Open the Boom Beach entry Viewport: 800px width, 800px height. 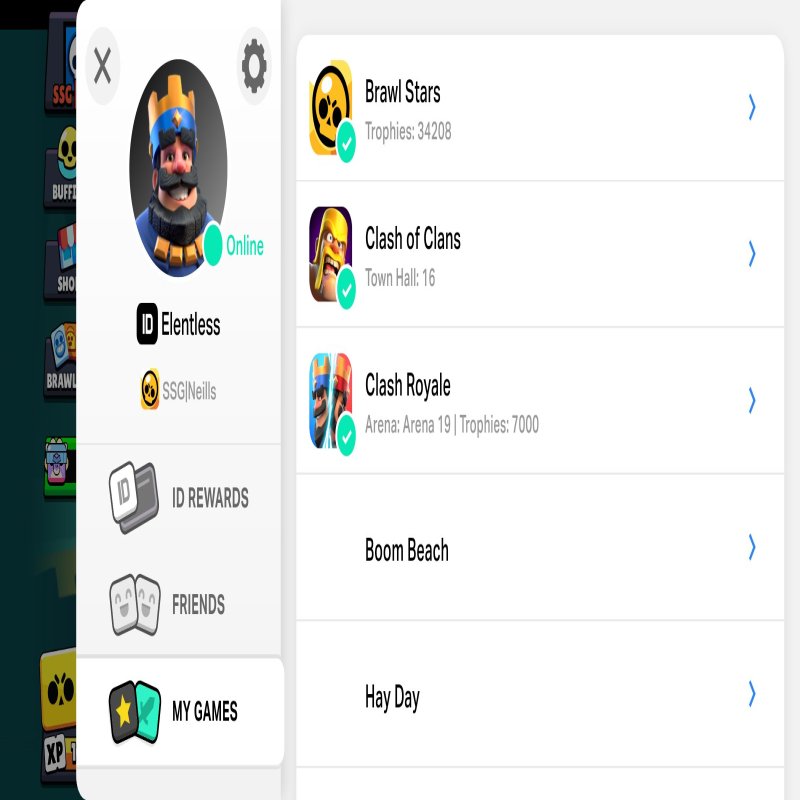coord(539,547)
